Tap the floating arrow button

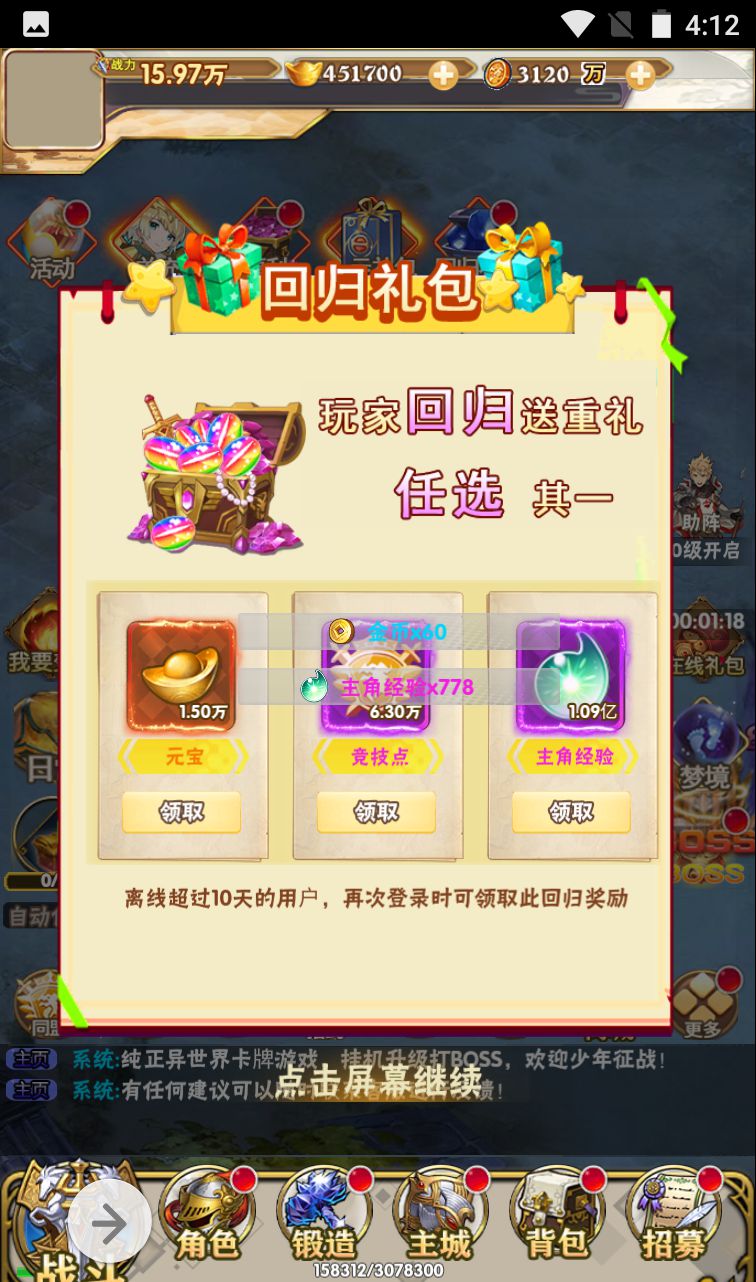click(x=109, y=1222)
